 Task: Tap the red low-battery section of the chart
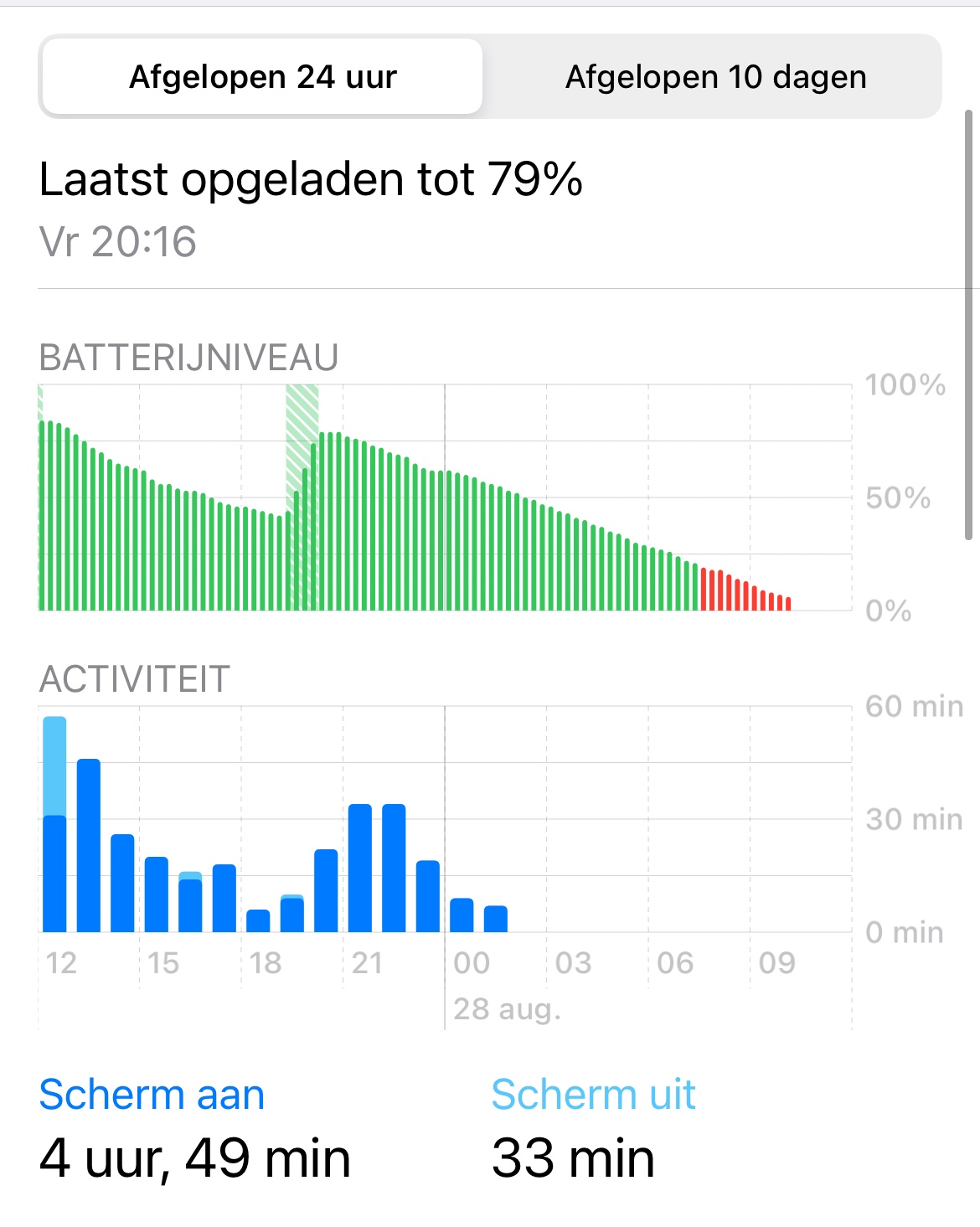click(x=745, y=590)
